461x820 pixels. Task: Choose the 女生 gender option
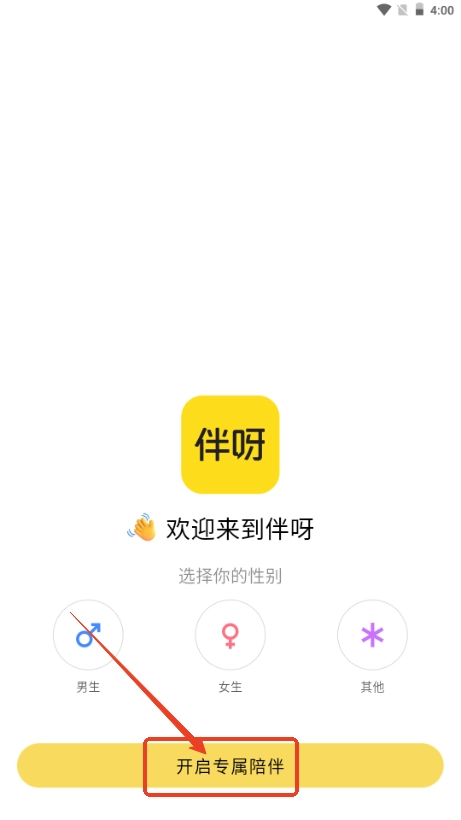pos(230,635)
